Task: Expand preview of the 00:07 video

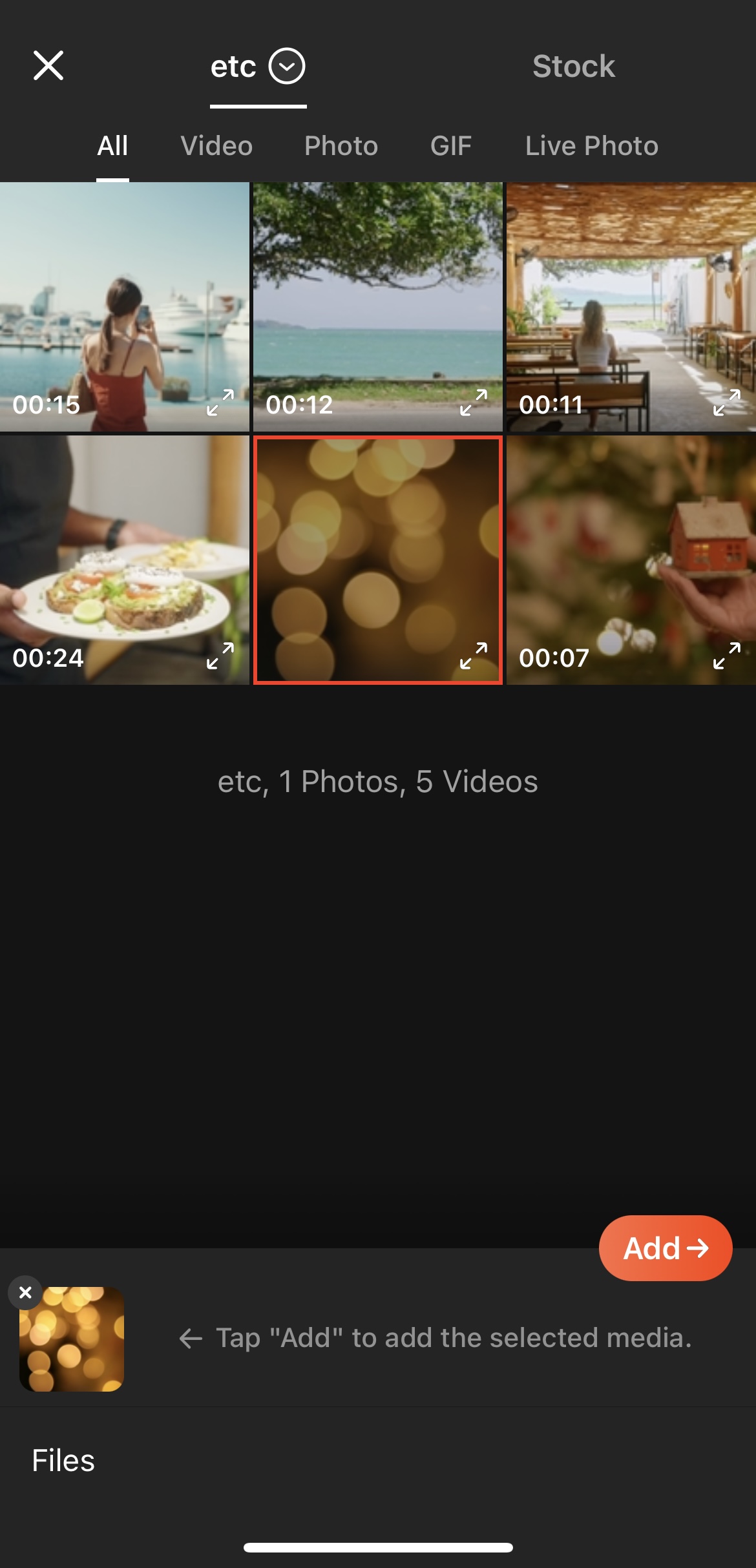Action: (x=727, y=656)
